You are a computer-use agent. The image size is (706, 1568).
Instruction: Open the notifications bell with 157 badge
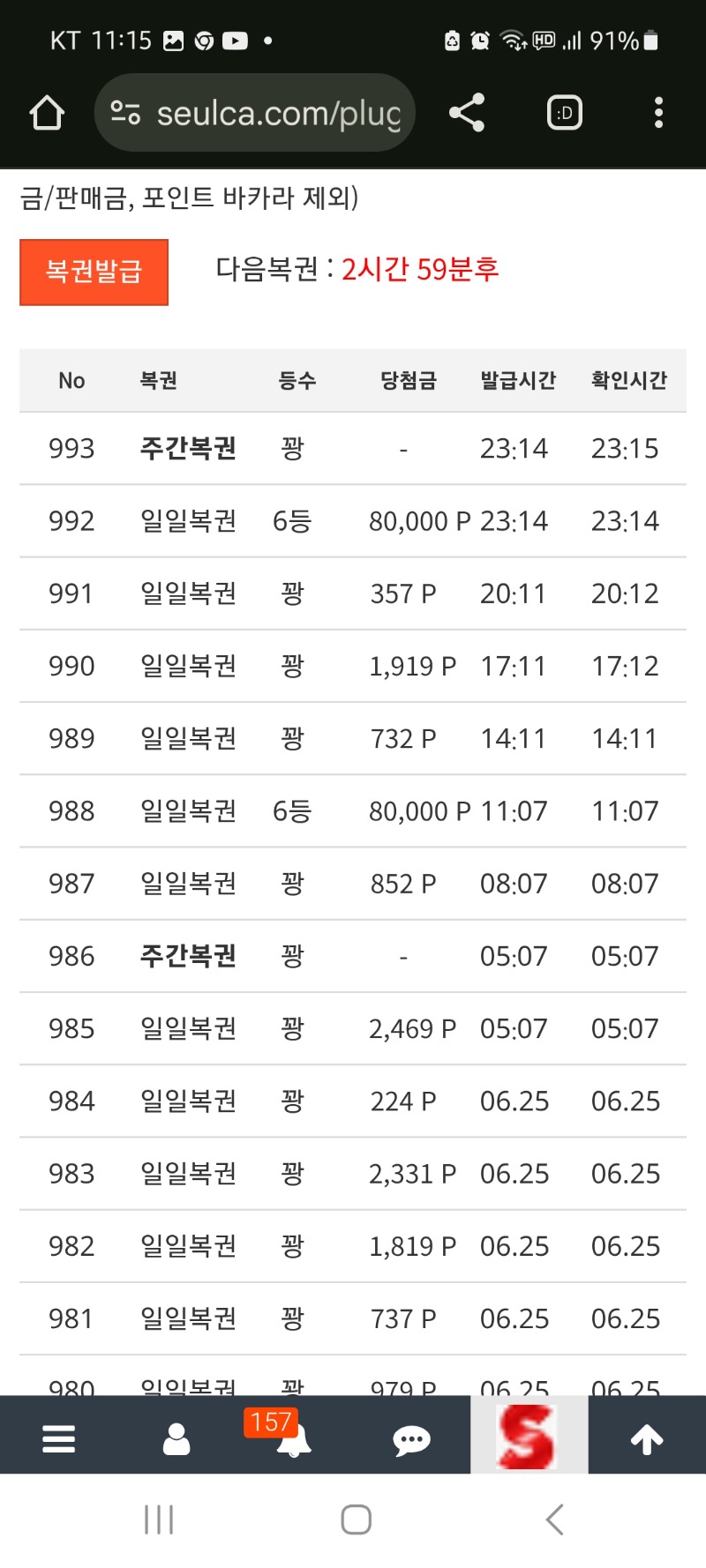click(292, 1440)
